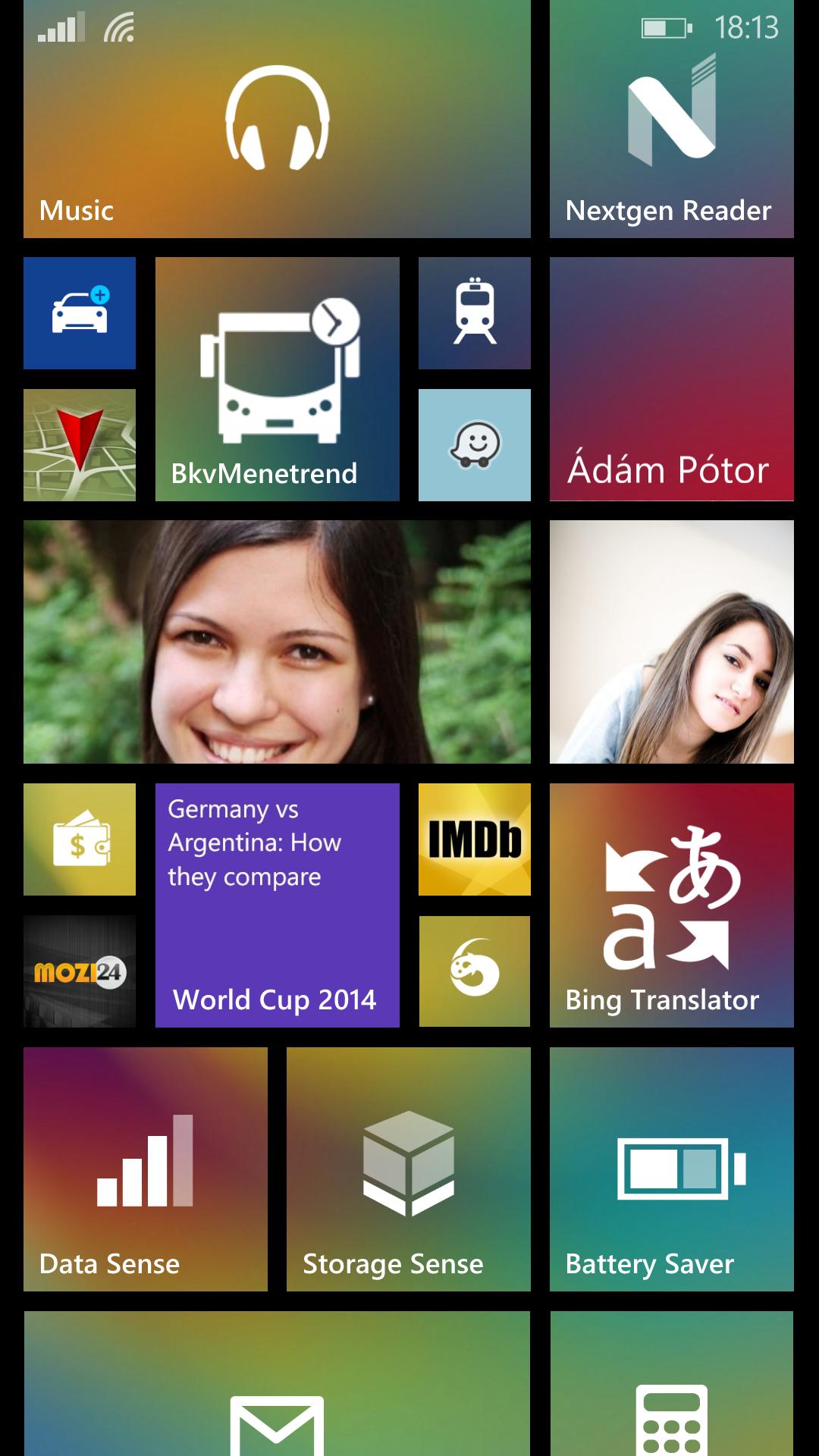Open the calculator tile
The image size is (819, 1456).
coord(672,1384)
